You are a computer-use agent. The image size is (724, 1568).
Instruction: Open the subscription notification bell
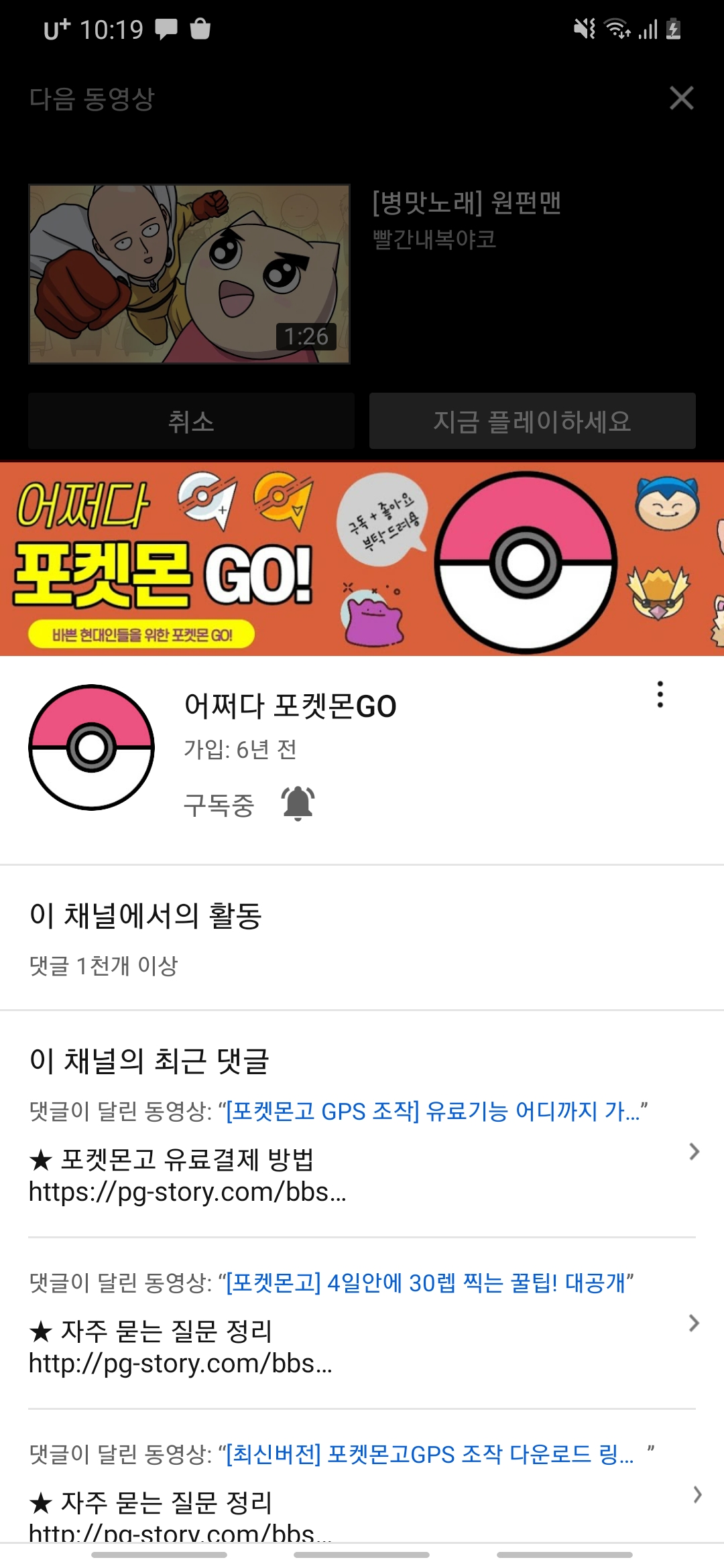pyautogui.click(x=298, y=803)
